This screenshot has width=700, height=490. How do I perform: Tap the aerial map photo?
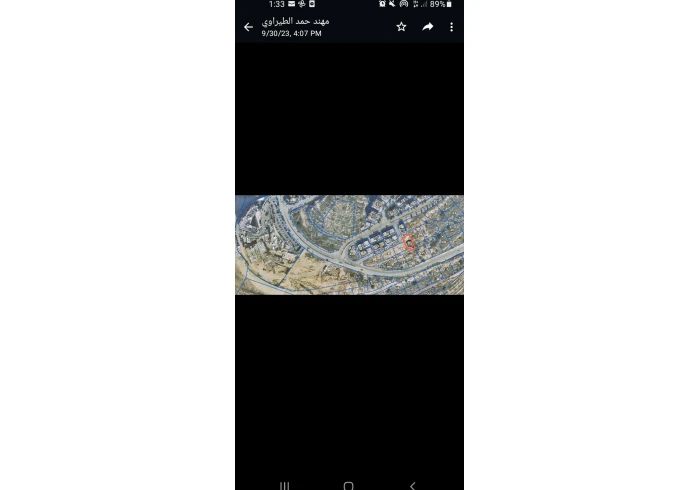pos(349,245)
